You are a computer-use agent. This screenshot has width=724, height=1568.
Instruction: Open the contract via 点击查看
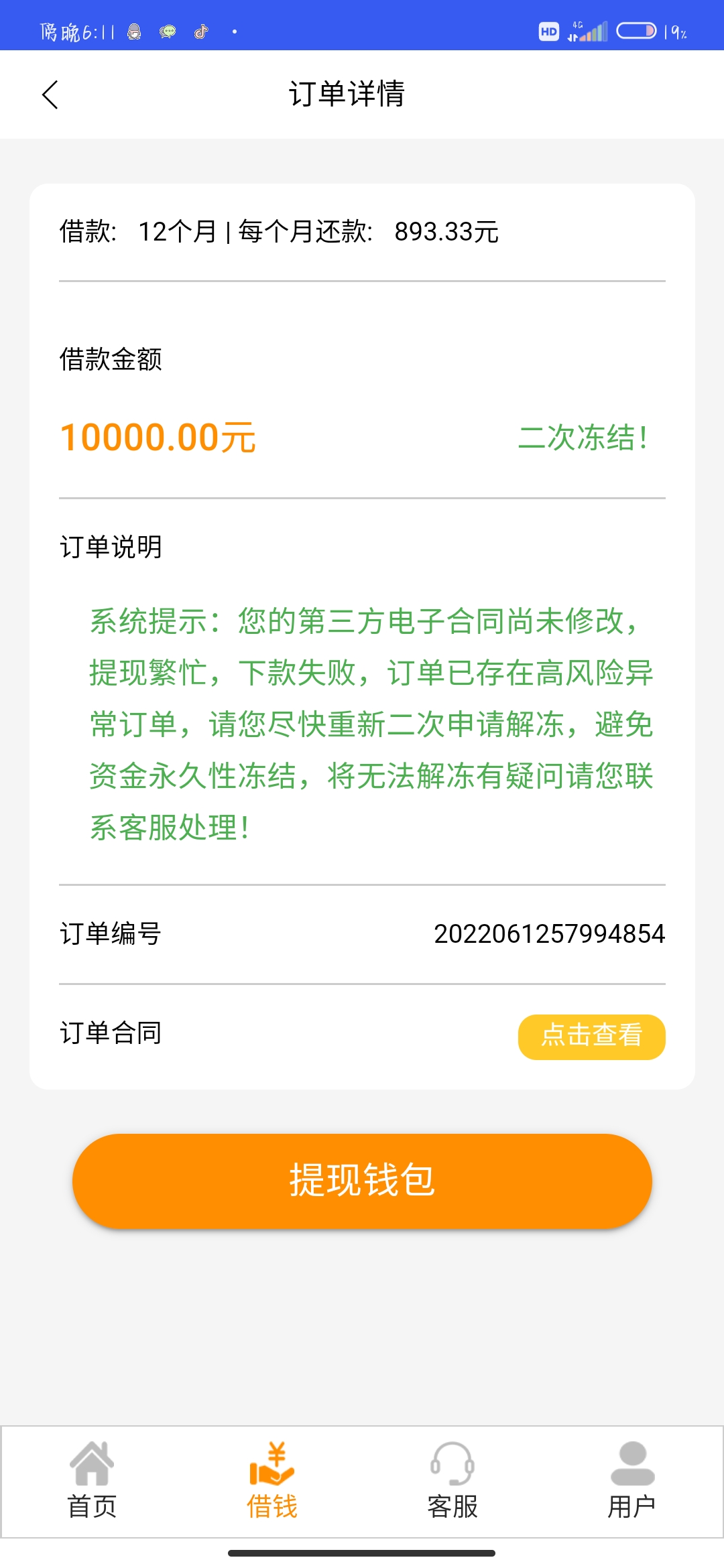click(x=591, y=1036)
